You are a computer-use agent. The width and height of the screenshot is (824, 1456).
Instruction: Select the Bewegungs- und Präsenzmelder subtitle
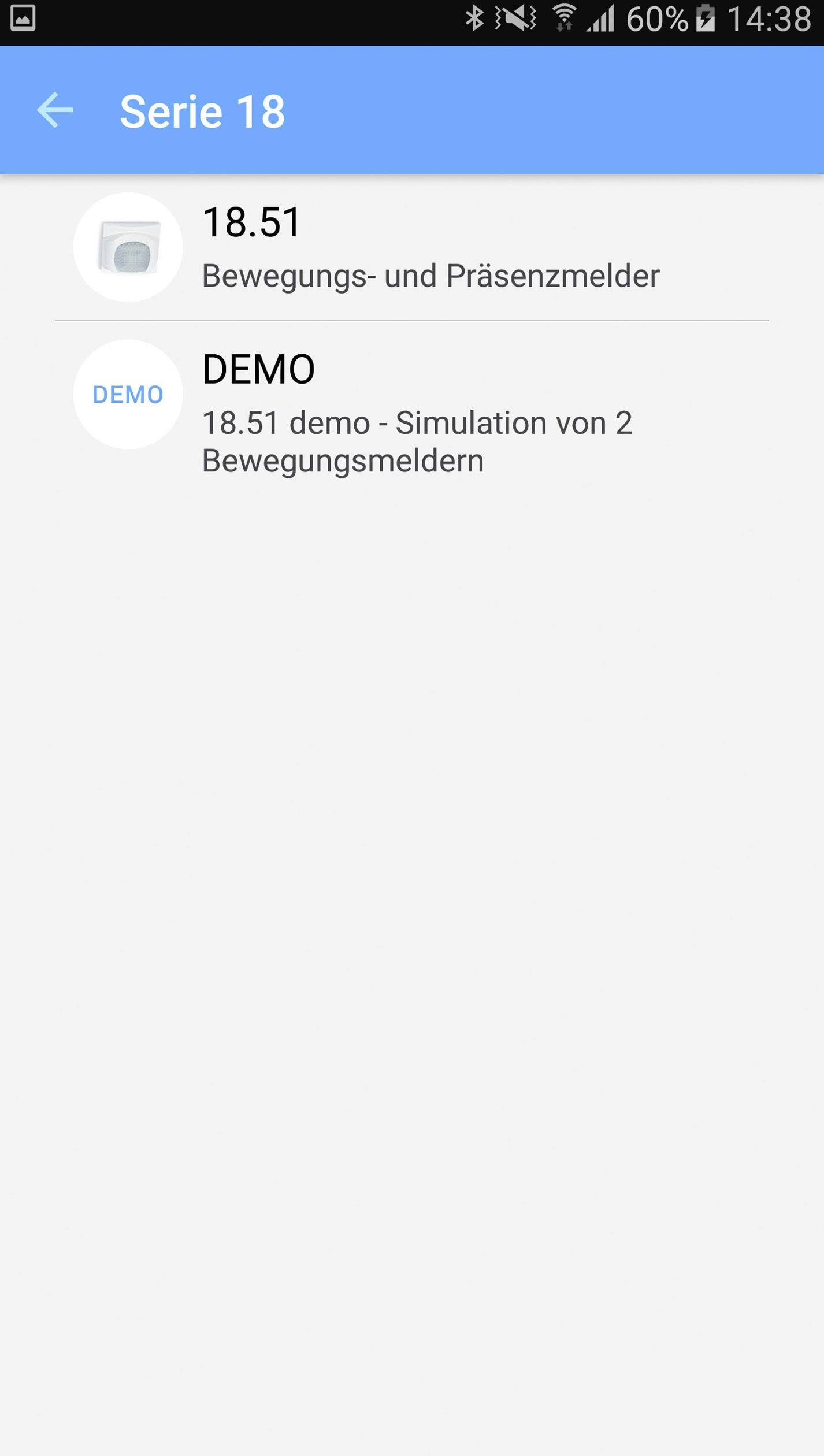[x=431, y=276]
